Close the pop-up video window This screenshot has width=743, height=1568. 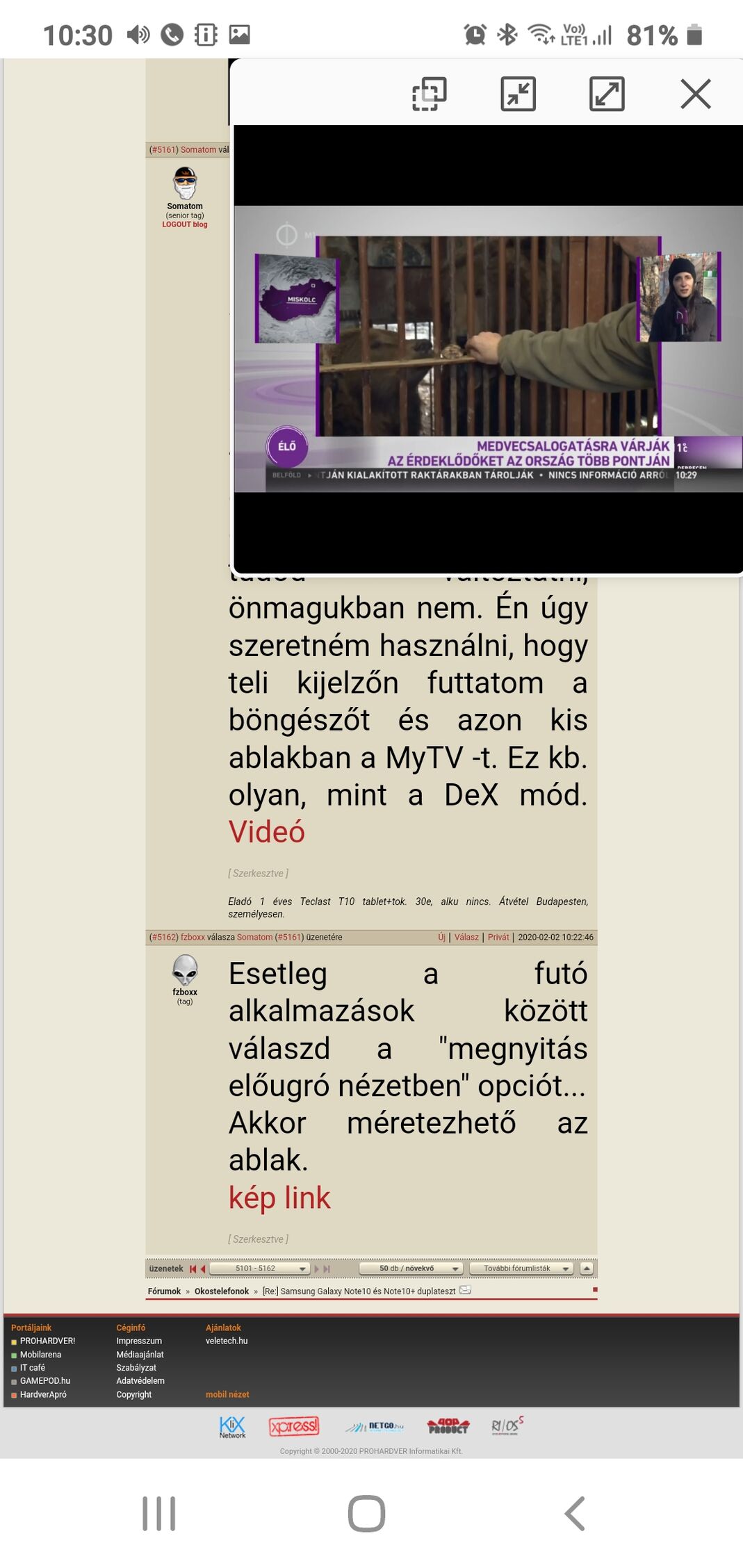coord(696,94)
